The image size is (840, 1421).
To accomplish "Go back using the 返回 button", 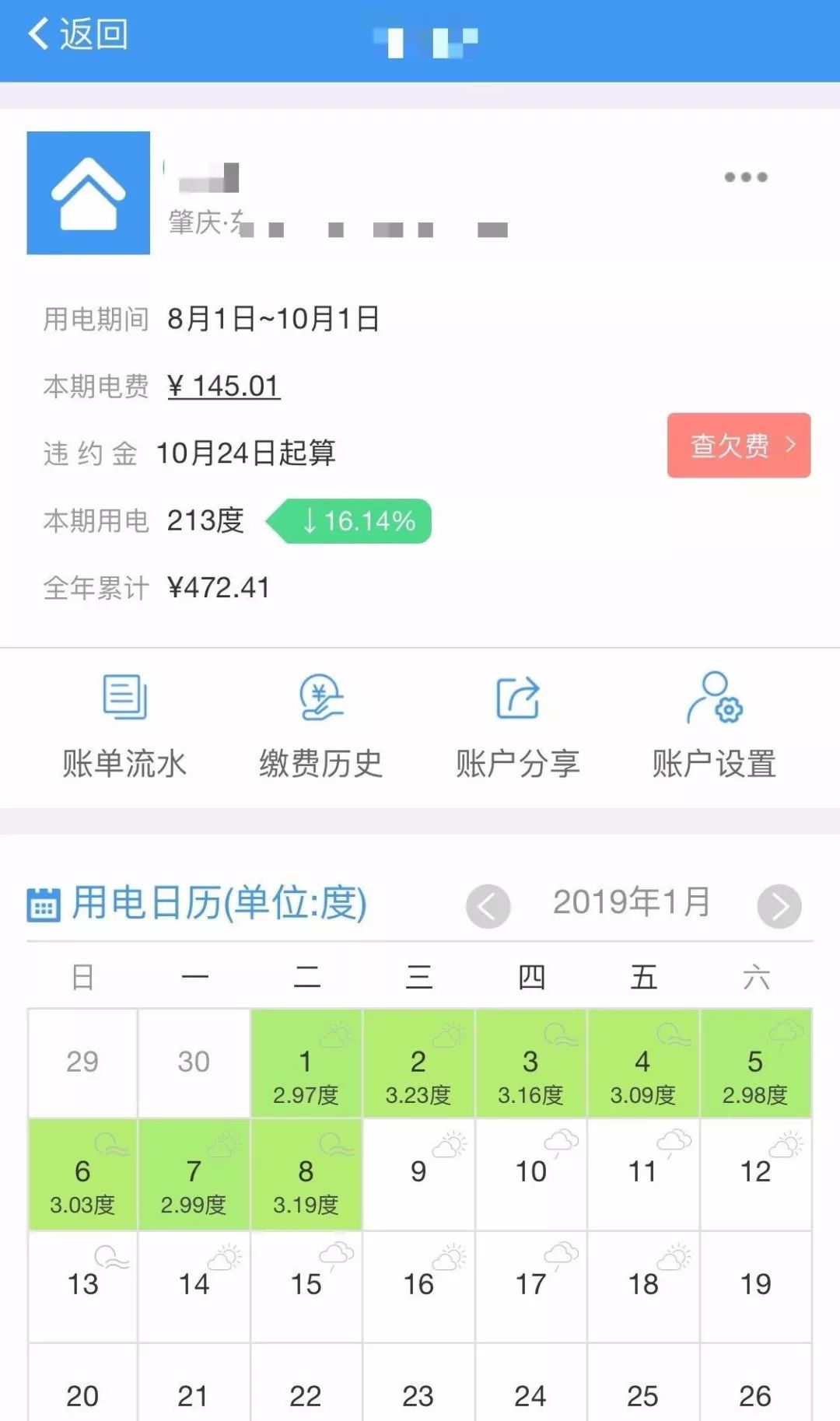I will point(78,35).
